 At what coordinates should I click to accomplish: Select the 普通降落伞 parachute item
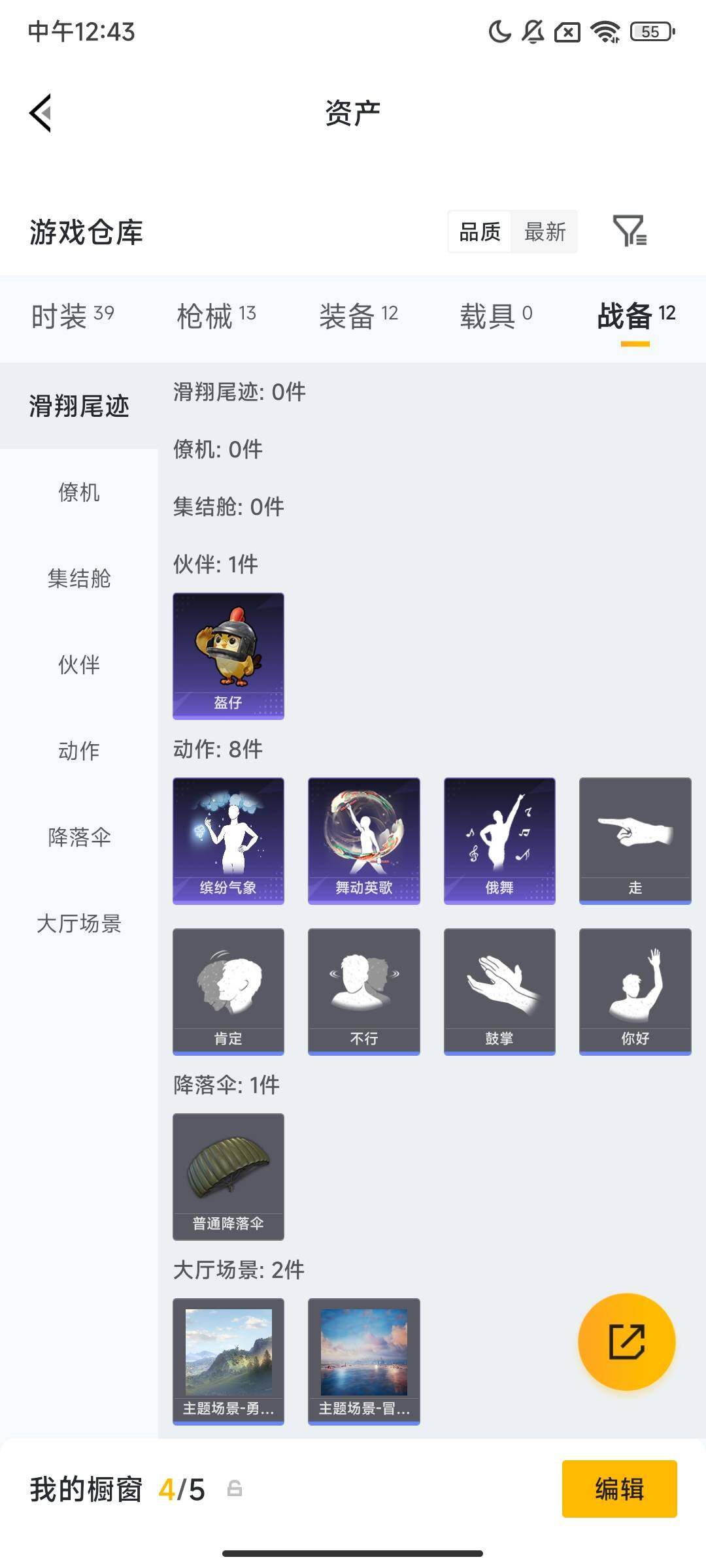click(227, 1176)
